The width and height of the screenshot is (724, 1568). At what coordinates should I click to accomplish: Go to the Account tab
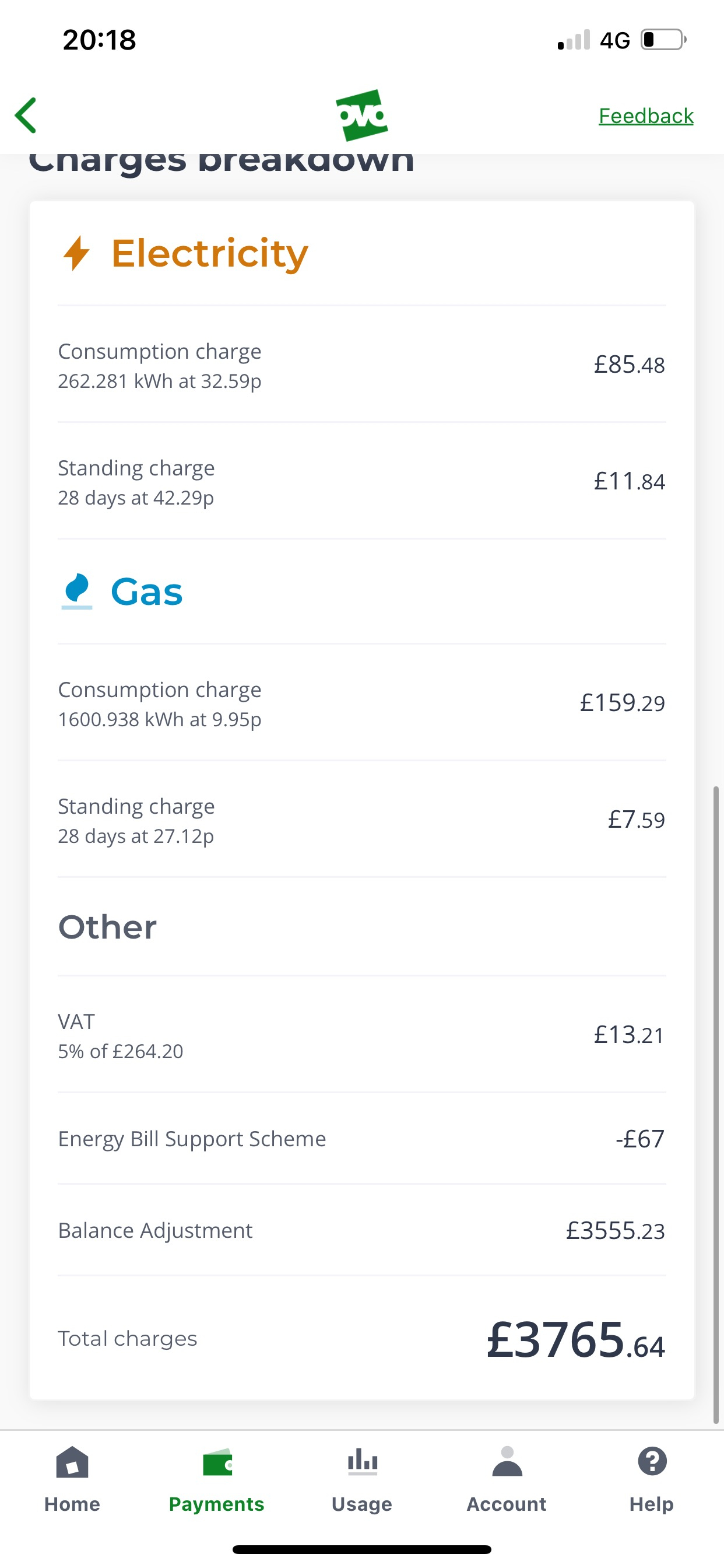tap(507, 1480)
